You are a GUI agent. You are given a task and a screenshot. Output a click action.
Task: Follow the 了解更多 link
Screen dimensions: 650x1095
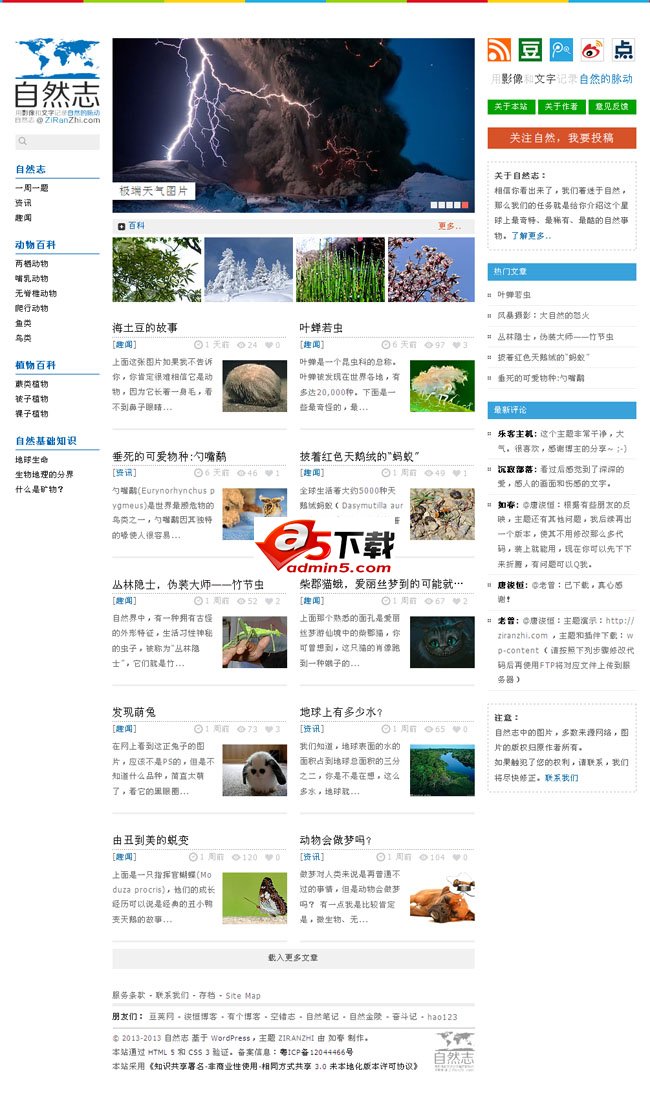531,236
